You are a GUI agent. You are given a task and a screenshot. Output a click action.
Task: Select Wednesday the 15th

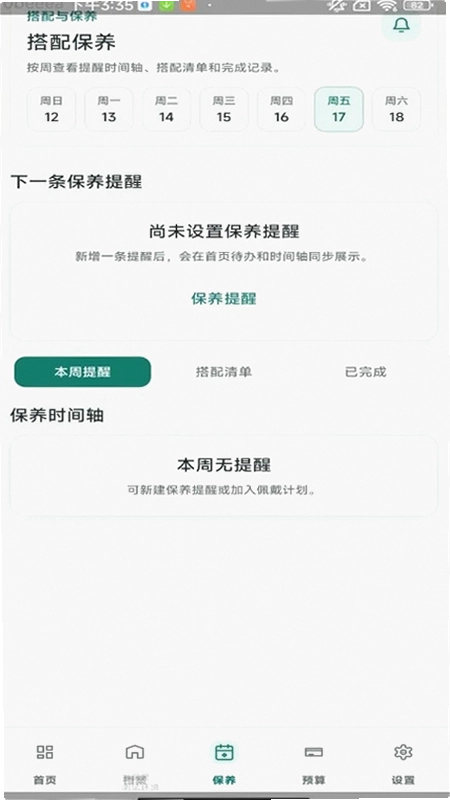click(x=224, y=109)
